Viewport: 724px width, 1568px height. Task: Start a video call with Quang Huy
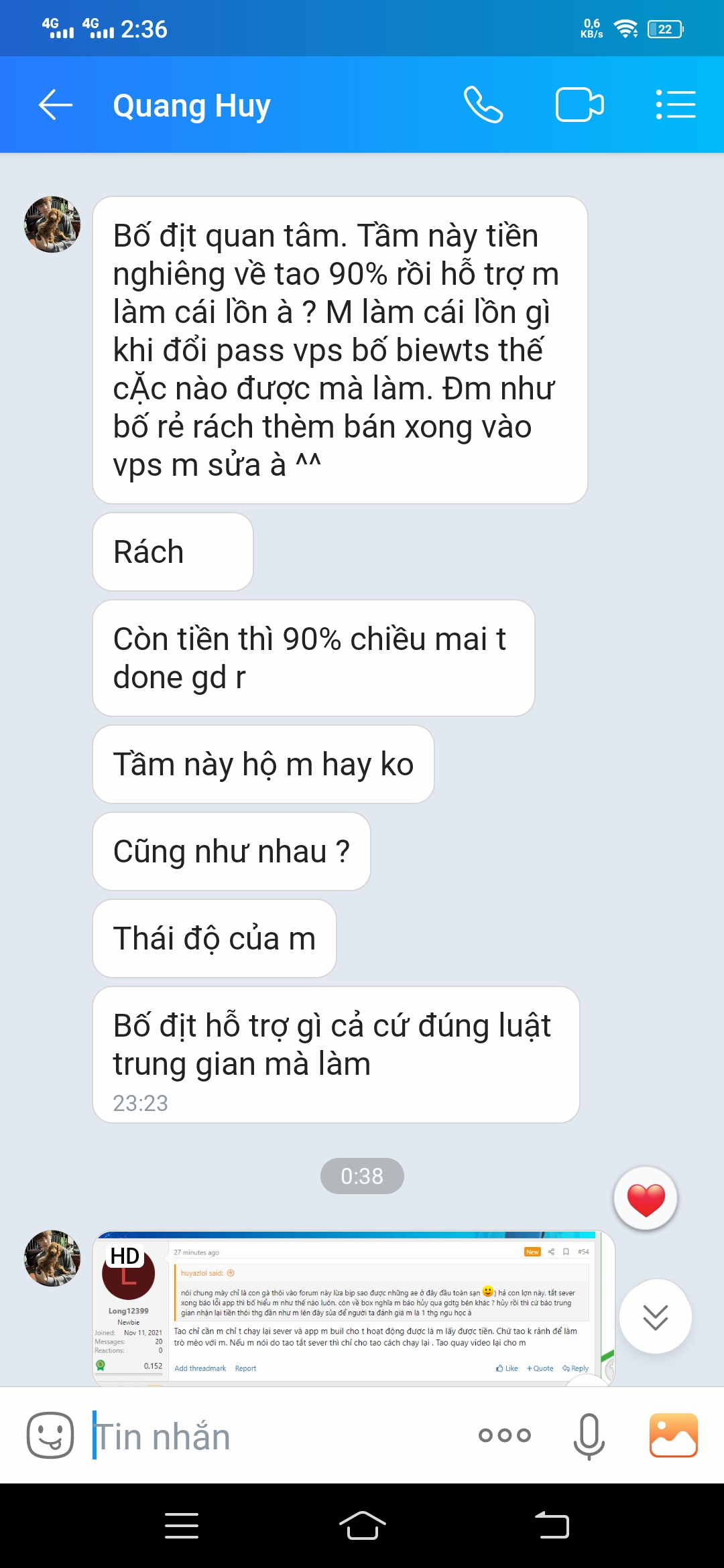[579, 105]
